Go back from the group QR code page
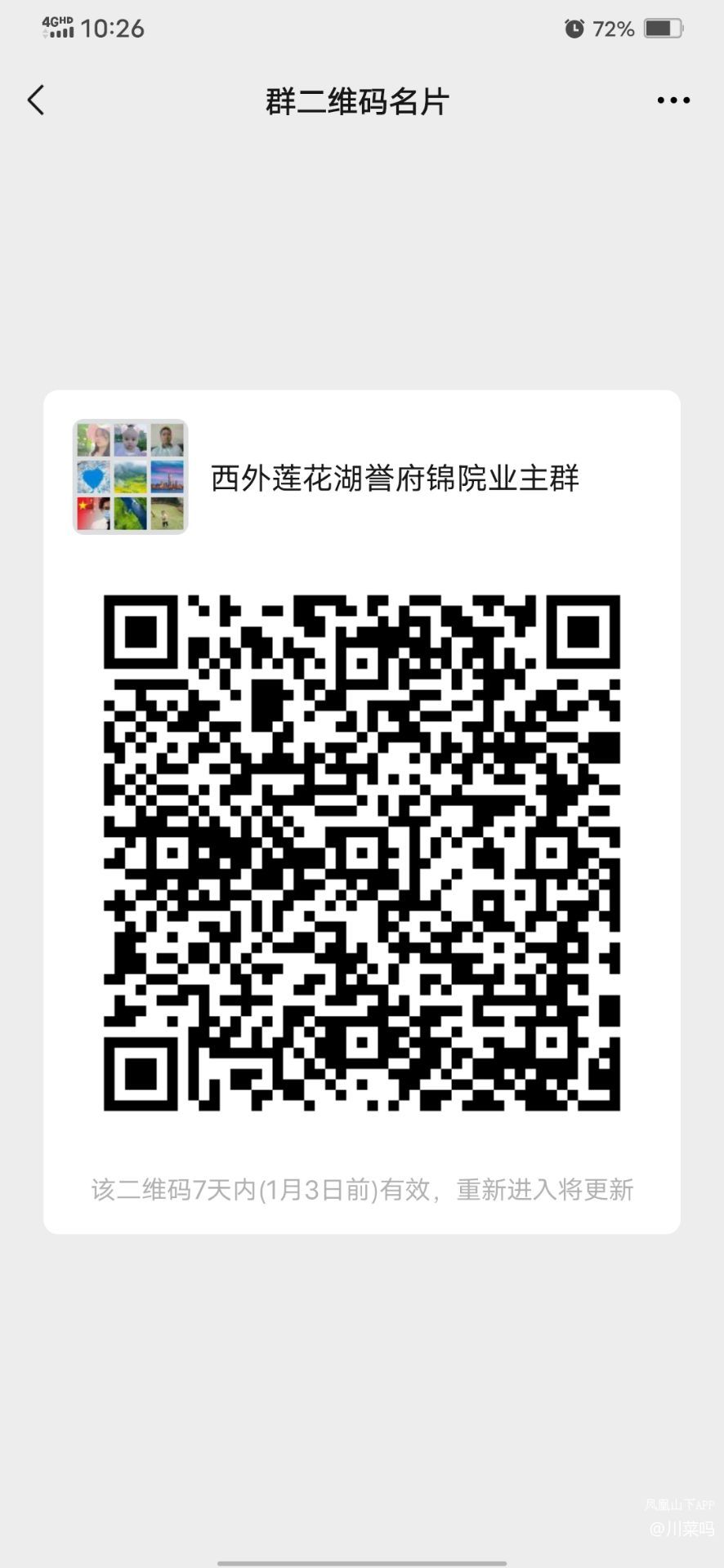The image size is (724, 1568). click(x=36, y=100)
